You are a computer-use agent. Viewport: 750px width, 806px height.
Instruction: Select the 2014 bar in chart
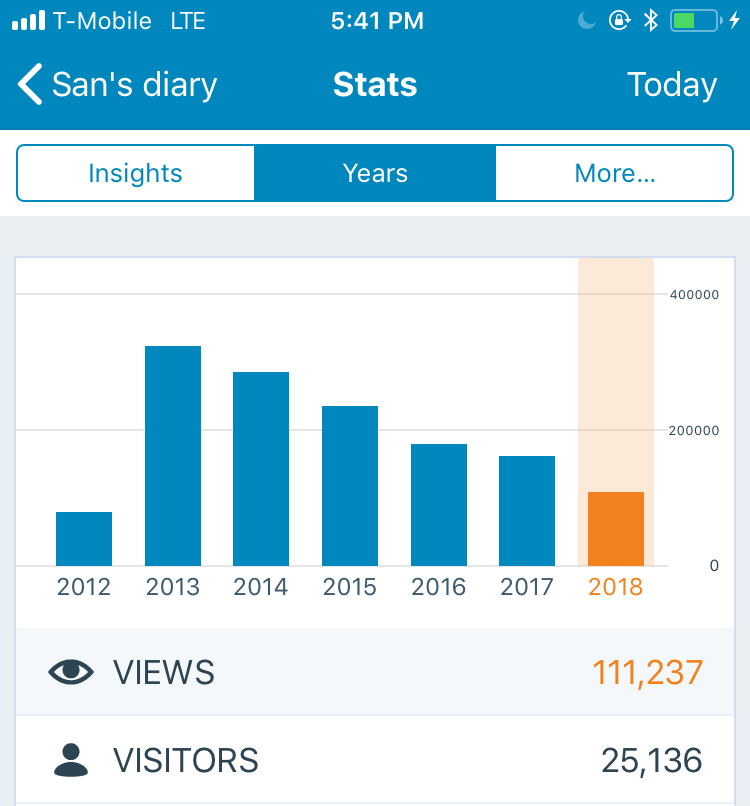click(261, 469)
